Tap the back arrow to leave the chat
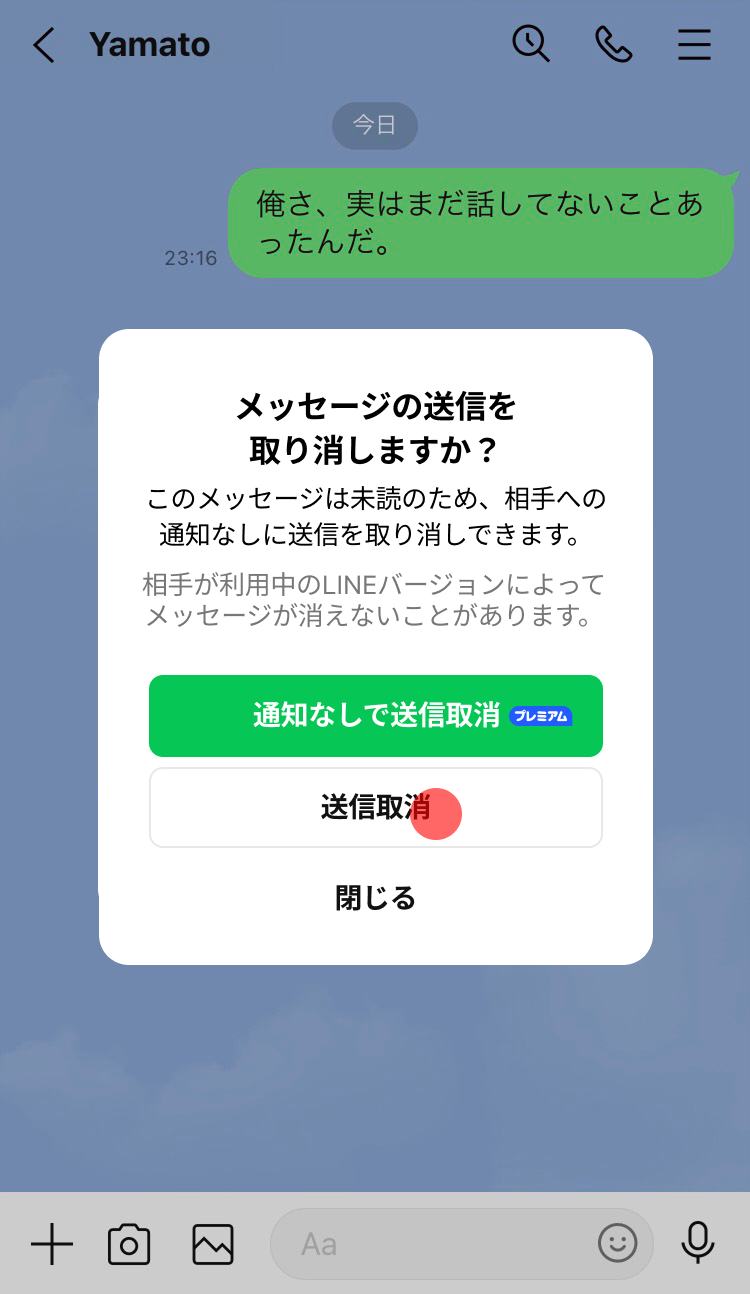Screen dimensions: 750x1294 pos(43,45)
